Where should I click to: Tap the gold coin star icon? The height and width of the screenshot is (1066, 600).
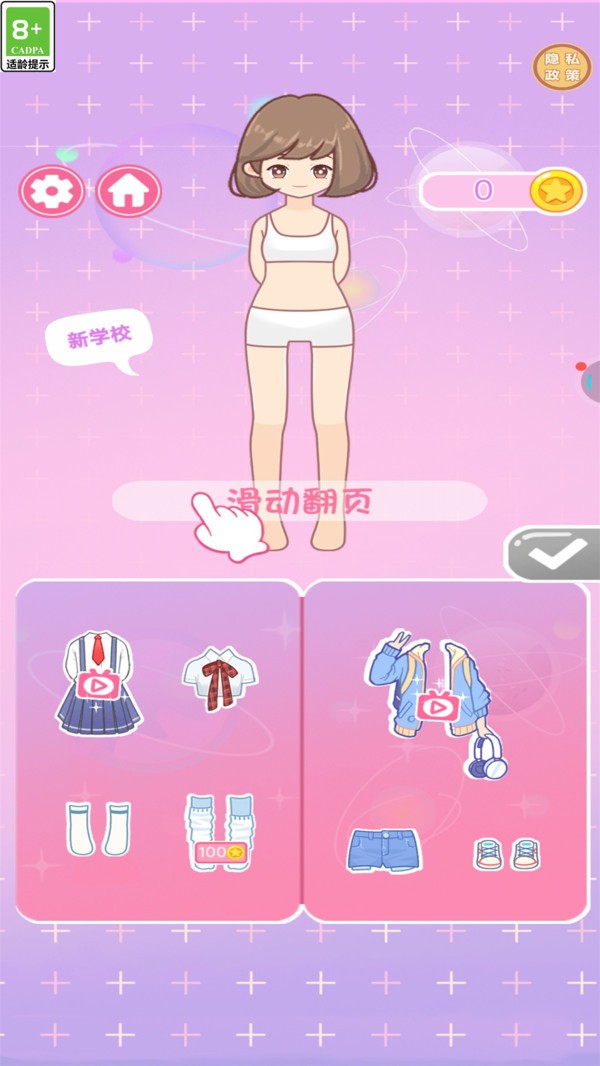[x=557, y=191]
